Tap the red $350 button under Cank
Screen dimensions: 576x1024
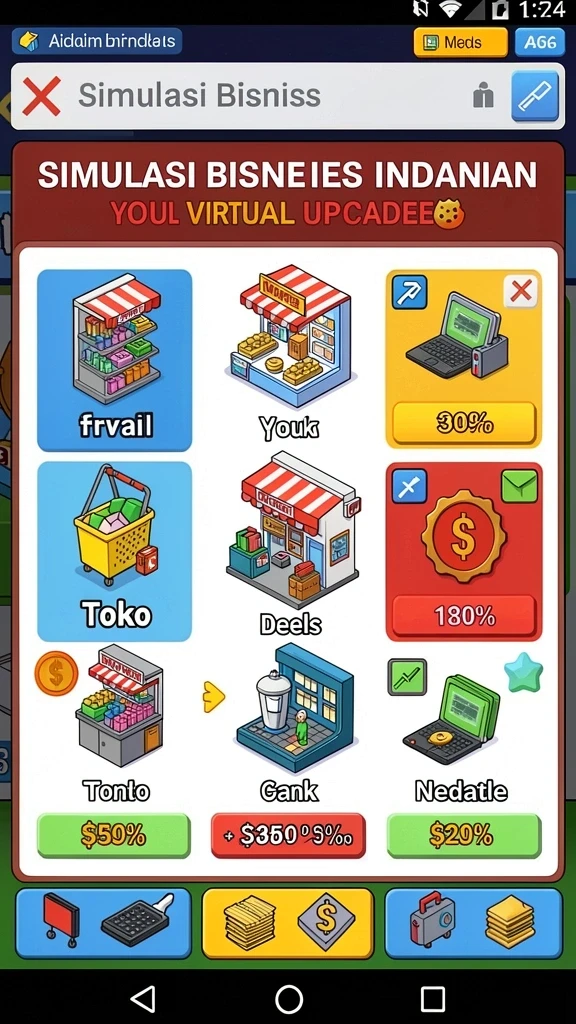(x=288, y=835)
